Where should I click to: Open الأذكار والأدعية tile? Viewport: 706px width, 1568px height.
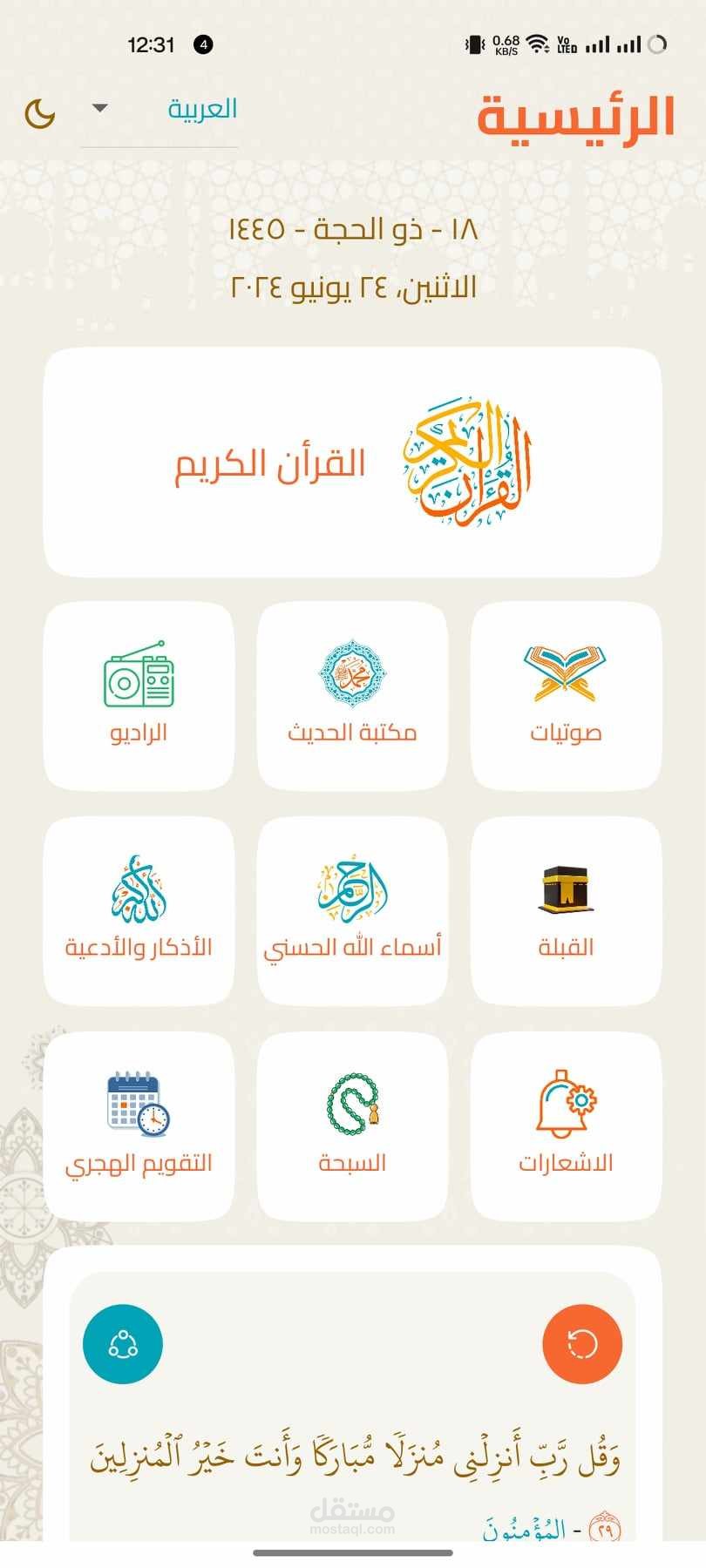point(139,910)
